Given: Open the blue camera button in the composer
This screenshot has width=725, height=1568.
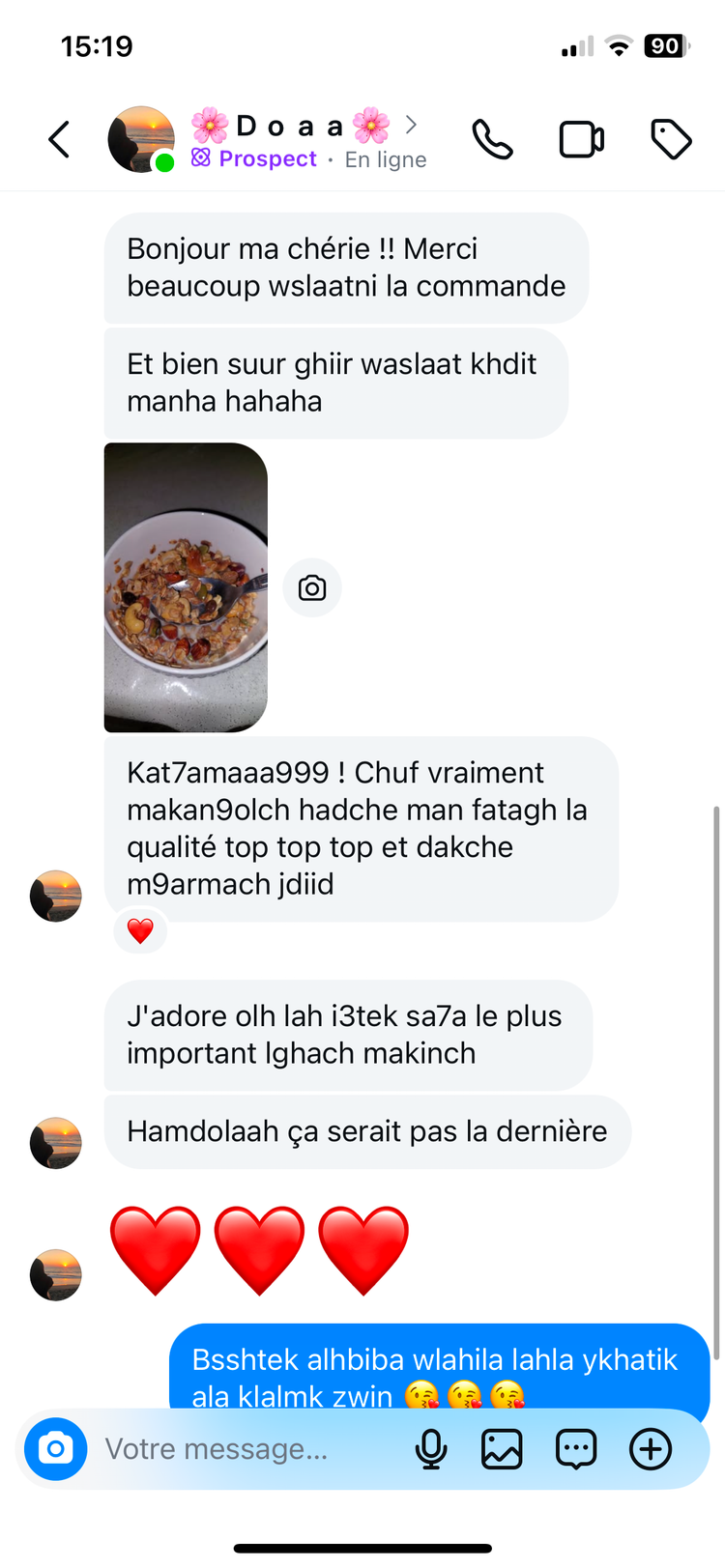Looking at the screenshot, I should coord(56,1448).
